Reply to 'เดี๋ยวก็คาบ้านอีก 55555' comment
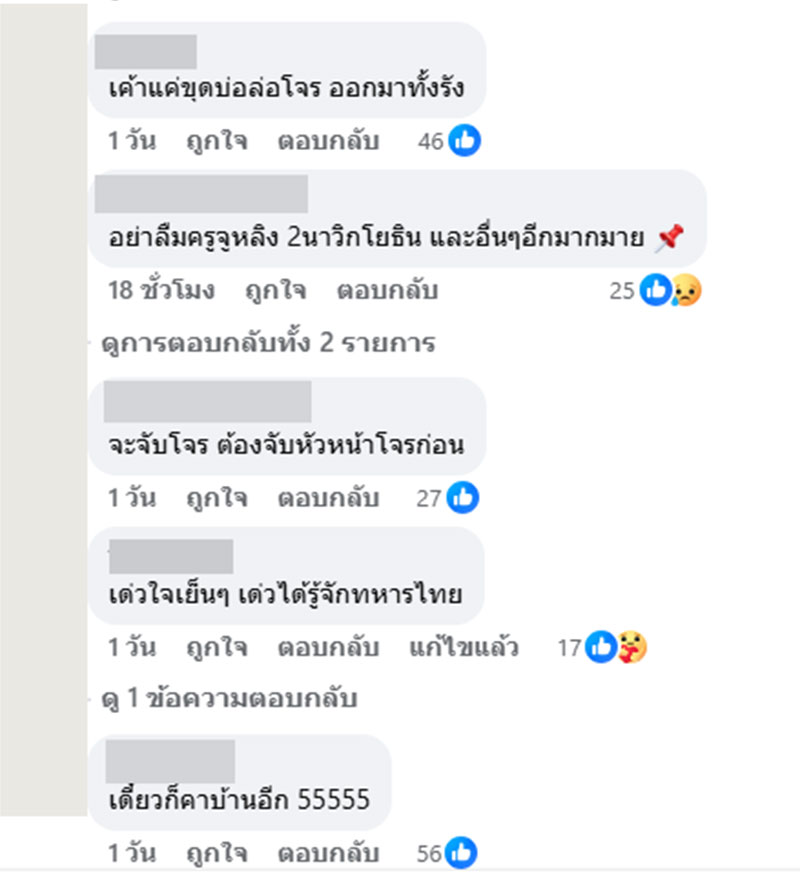The height and width of the screenshot is (891, 800). 328,854
